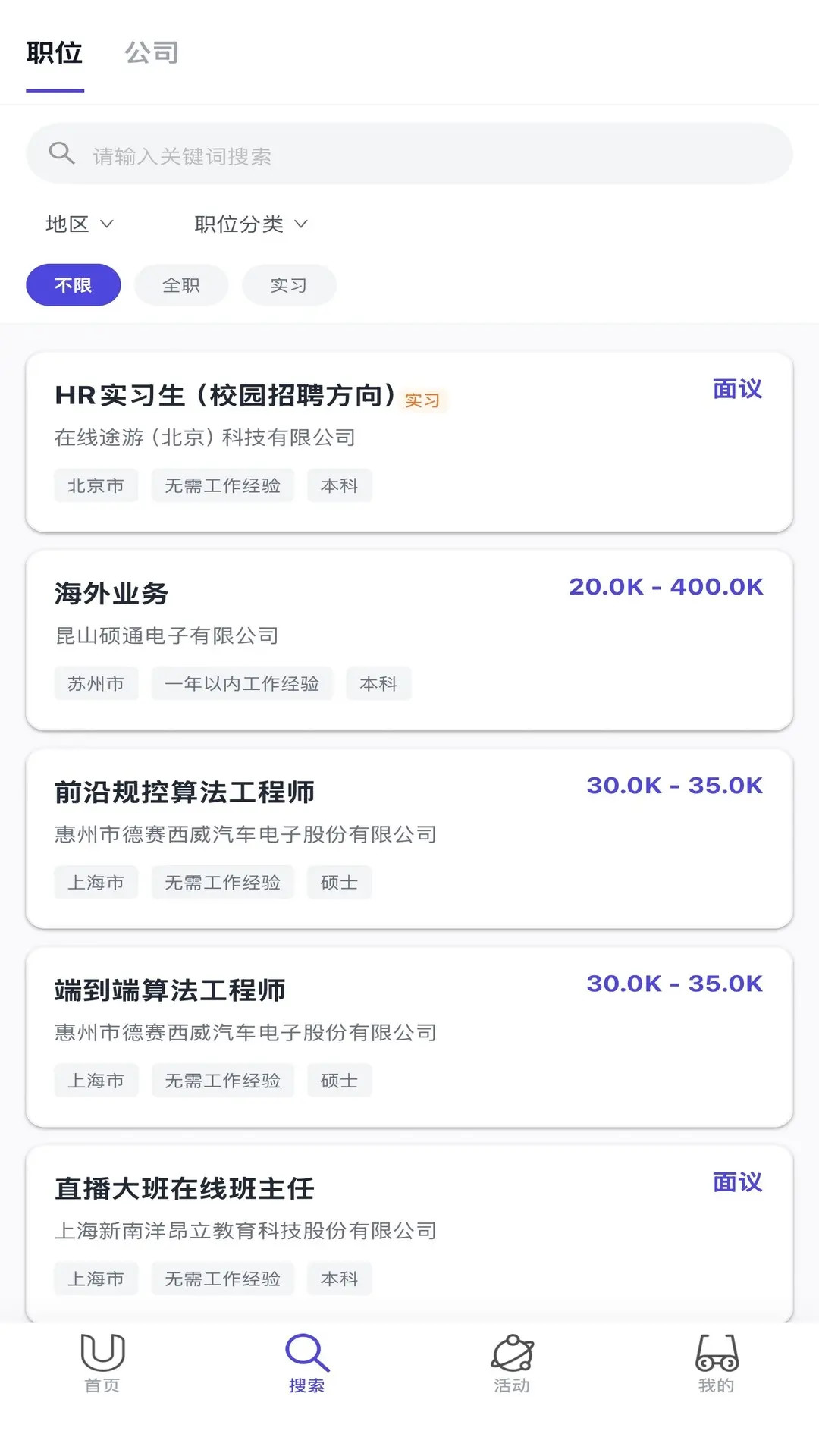The image size is (819, 1456).
Task: Click the magnifier icon inside the search bar
Action: (62, 152)
